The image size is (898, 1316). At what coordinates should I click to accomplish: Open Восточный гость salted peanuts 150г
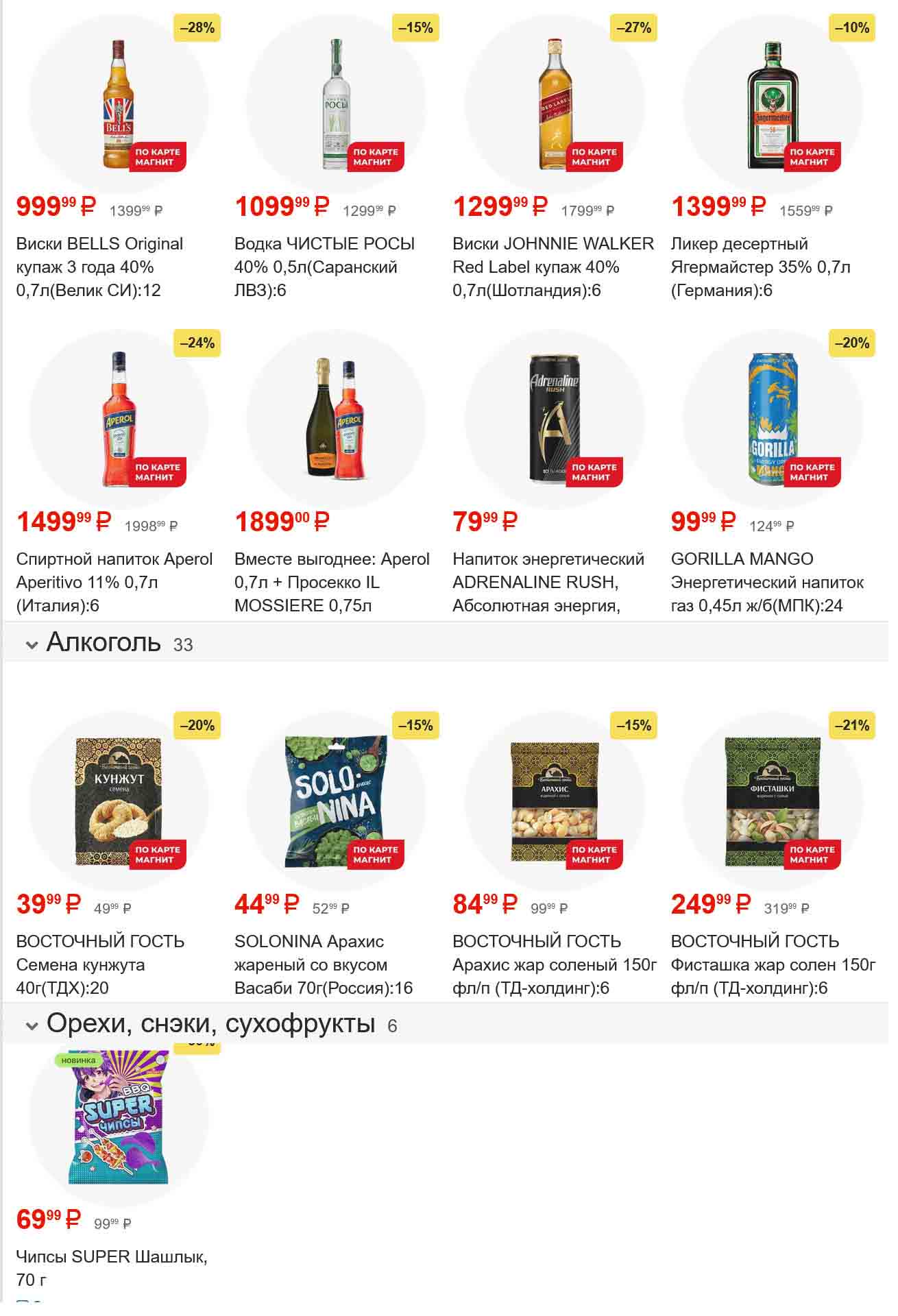pyautogui.click(x=554, y=801)
